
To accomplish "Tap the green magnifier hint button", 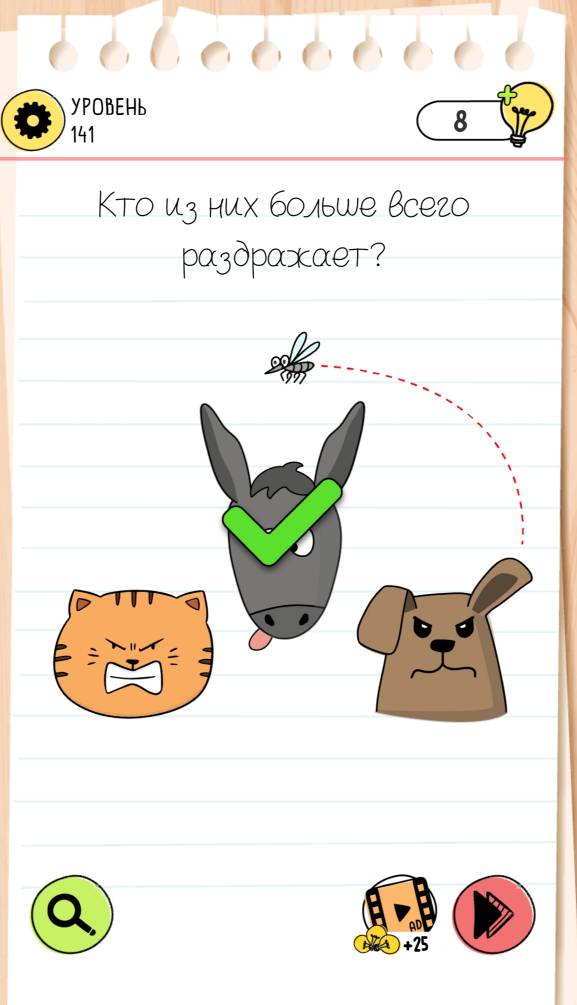I will pos(72,915).
